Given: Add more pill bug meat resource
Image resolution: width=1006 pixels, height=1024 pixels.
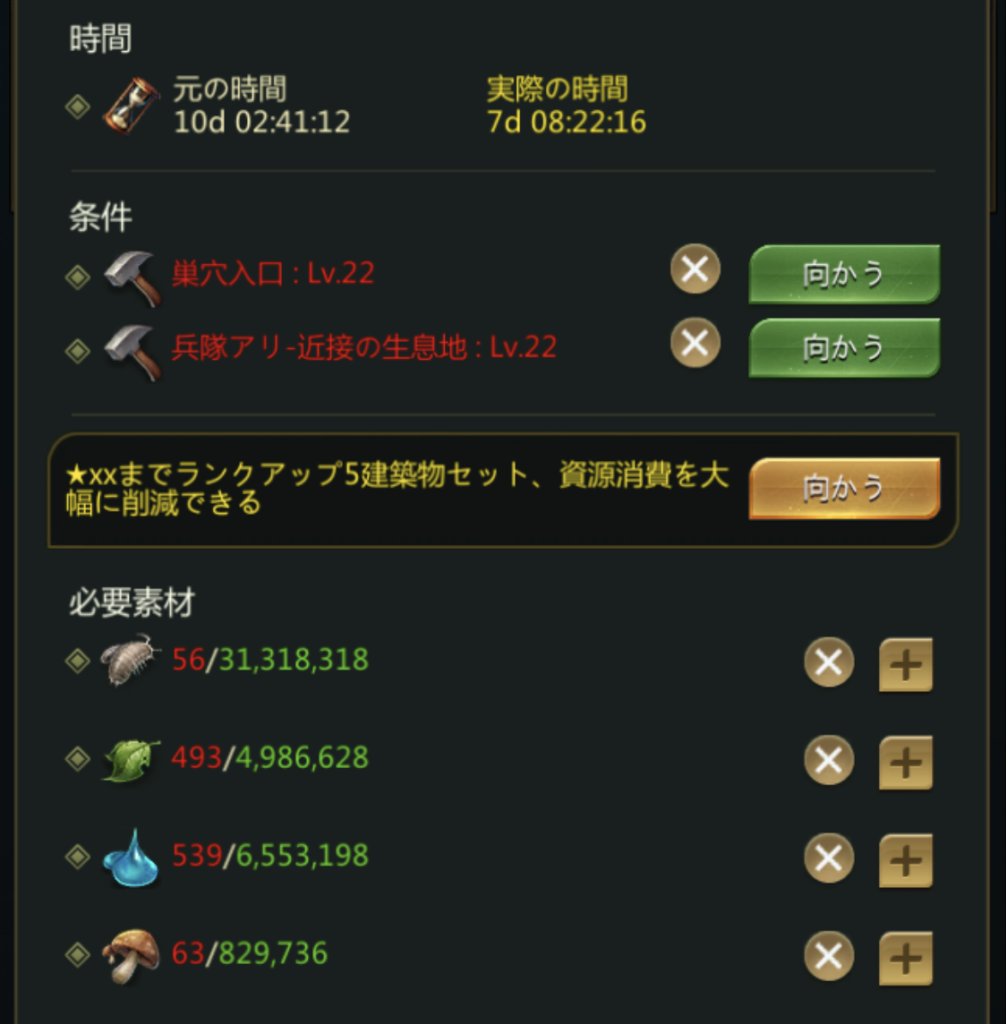Looking at the screenshot, I should 905,664.
